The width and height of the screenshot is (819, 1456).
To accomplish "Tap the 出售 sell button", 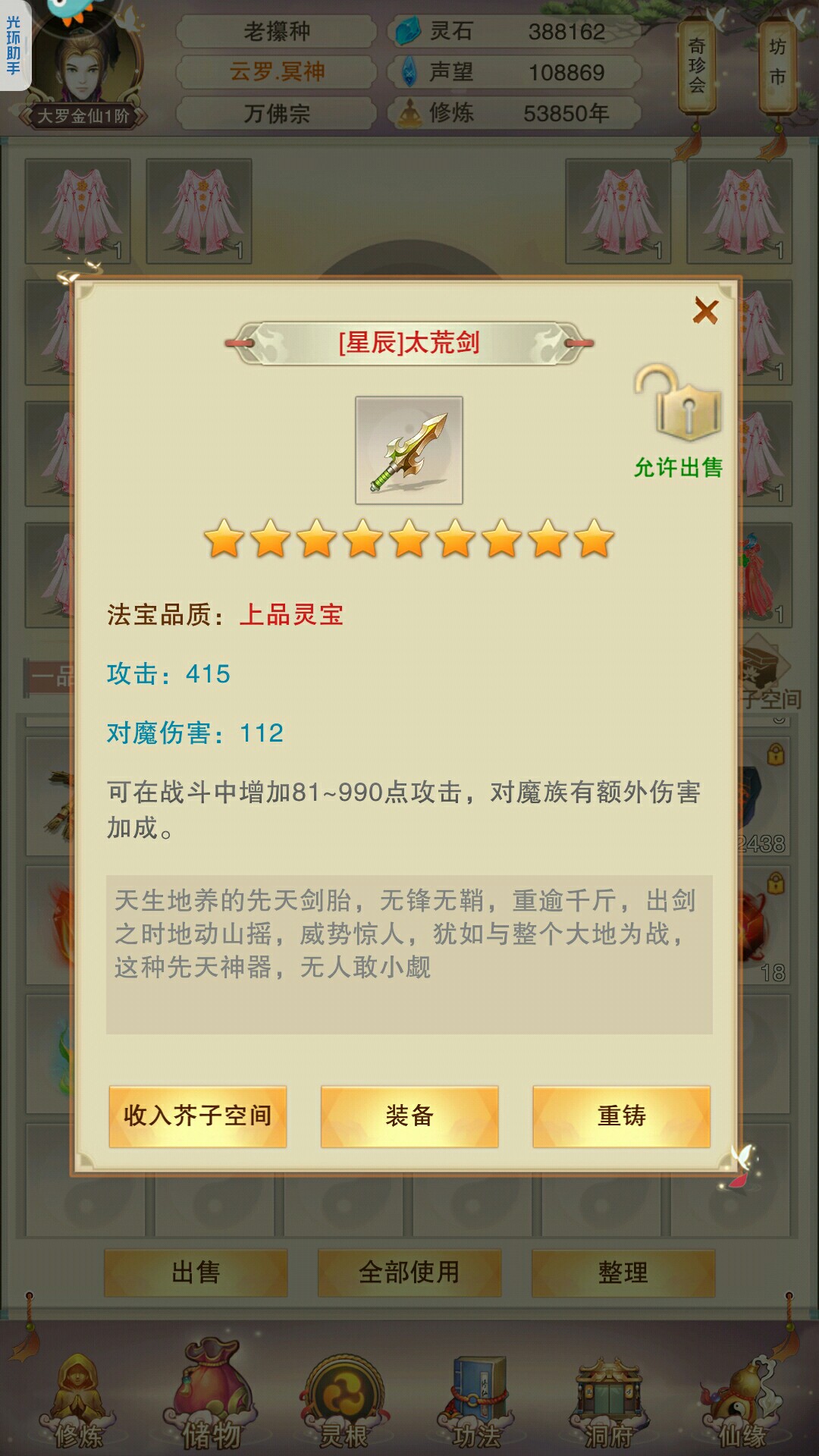I will [x=196, y=1272].
